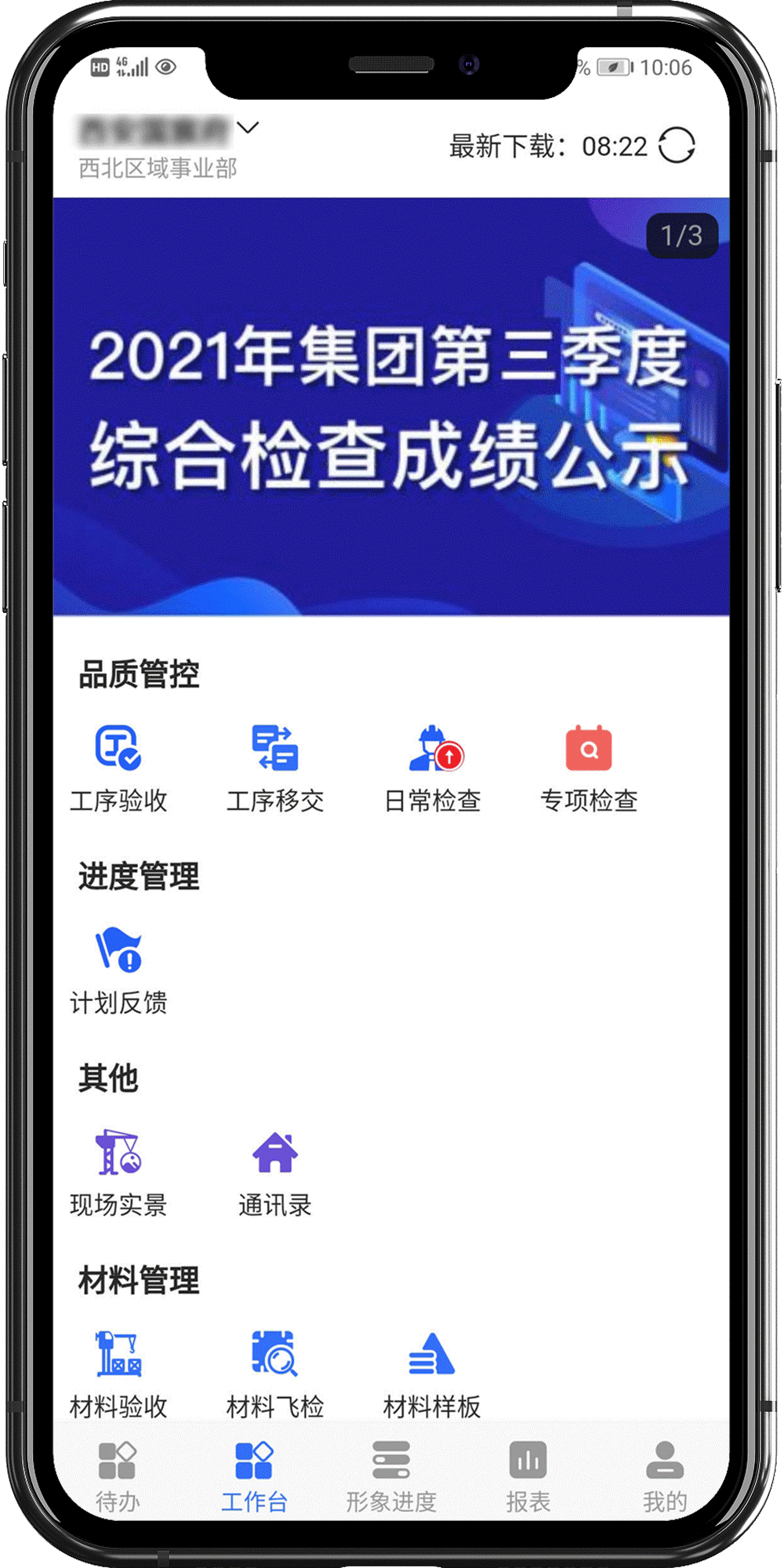784x1568 pixels.
Task: Switch to the 待办 to-do tab
Action: pos(118,1475)
